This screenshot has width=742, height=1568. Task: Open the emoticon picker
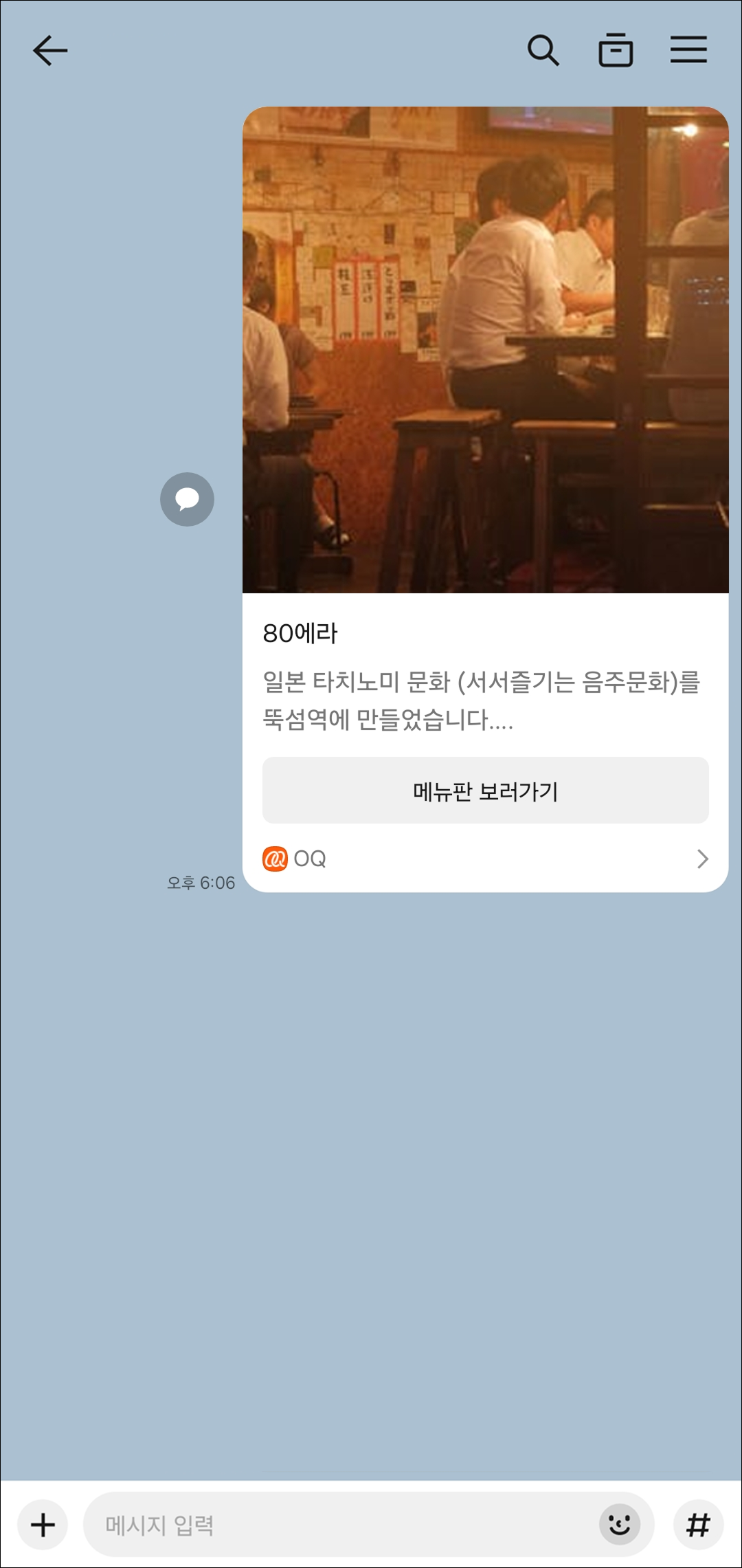(619, 1525)
